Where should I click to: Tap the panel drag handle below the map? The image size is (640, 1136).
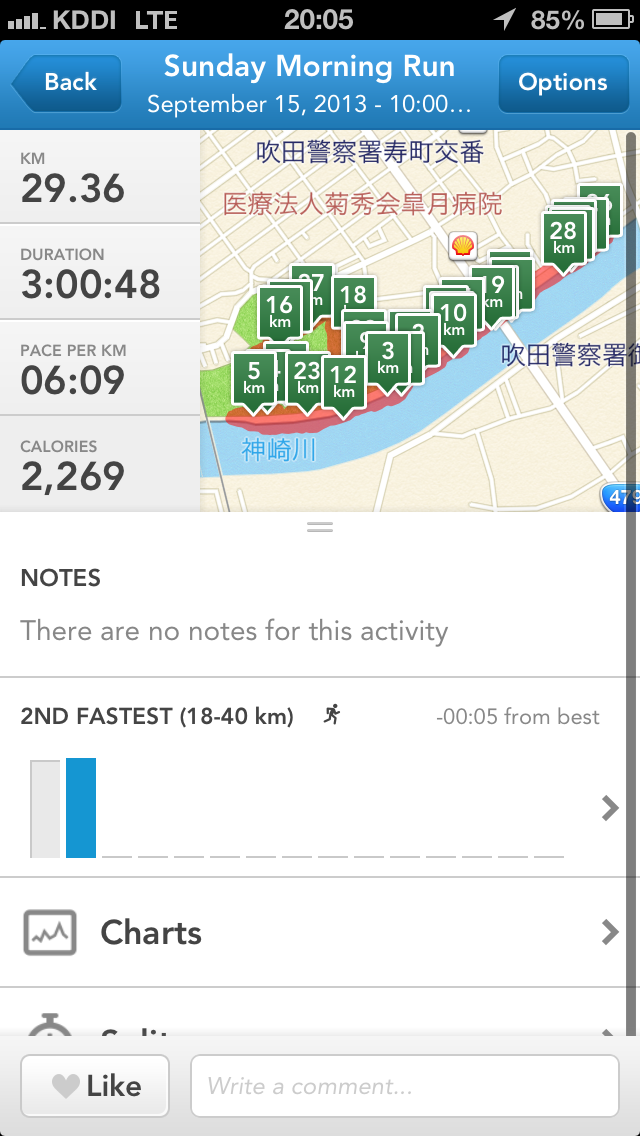pyautogui.click(x=320, y=527)
